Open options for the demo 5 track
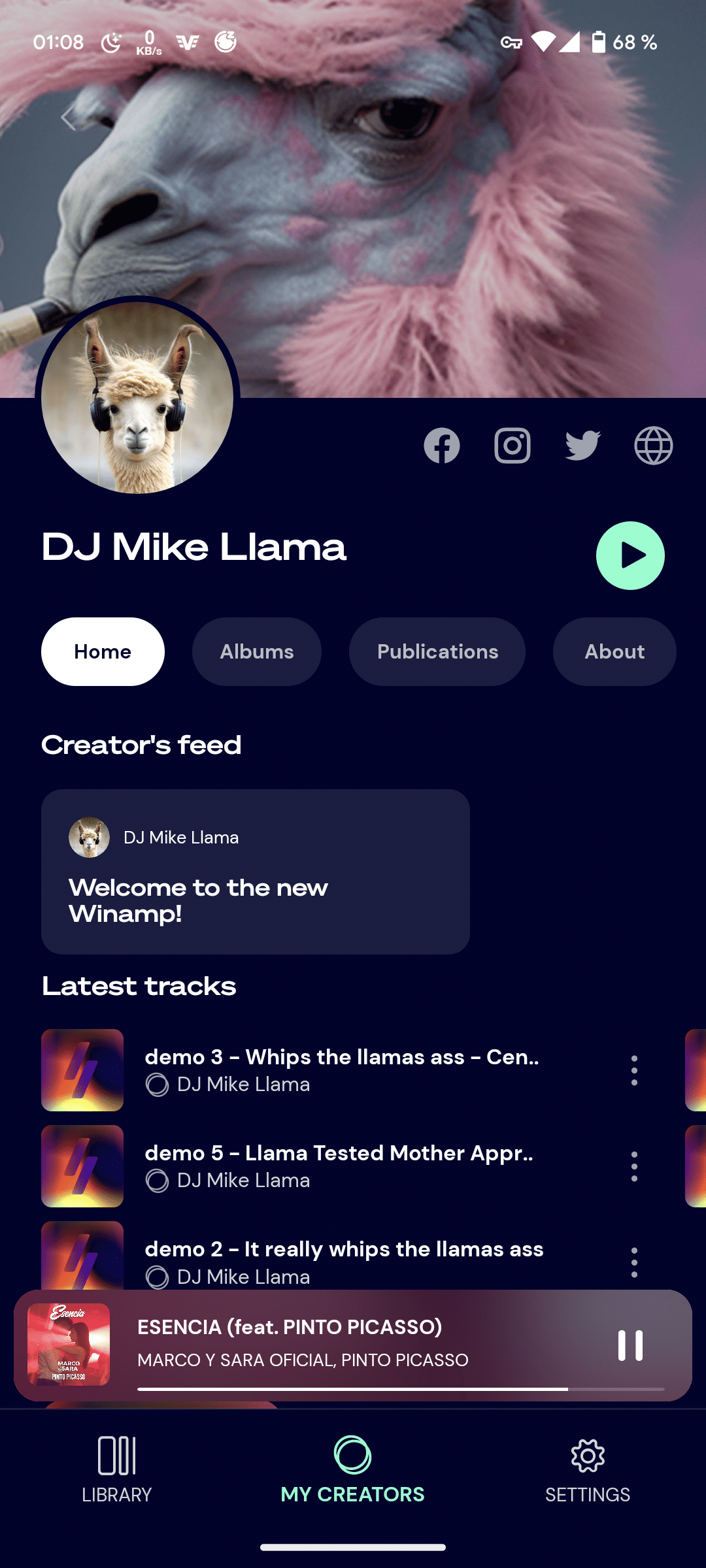This screenshot has height=1568, width=706. 634,1166
